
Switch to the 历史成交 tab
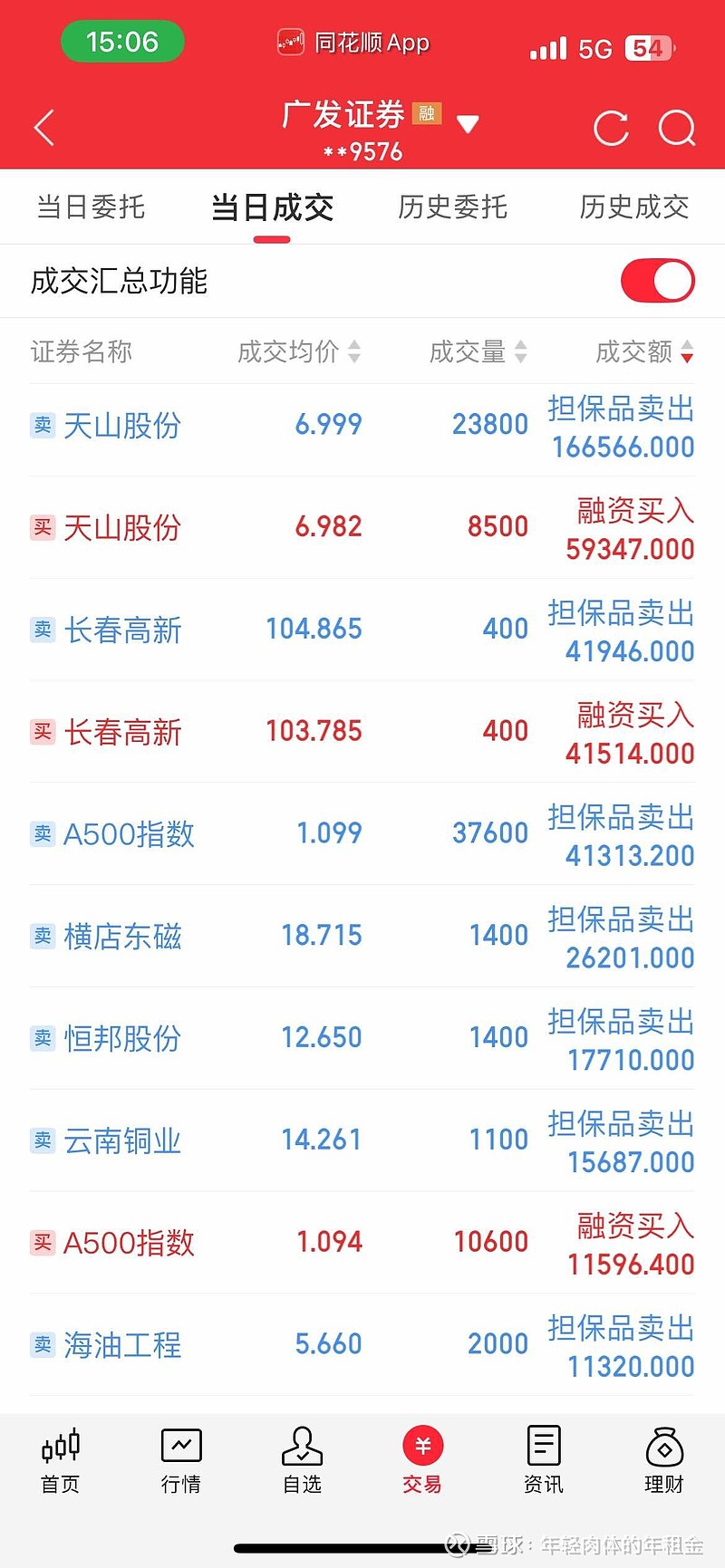(634, 207)
